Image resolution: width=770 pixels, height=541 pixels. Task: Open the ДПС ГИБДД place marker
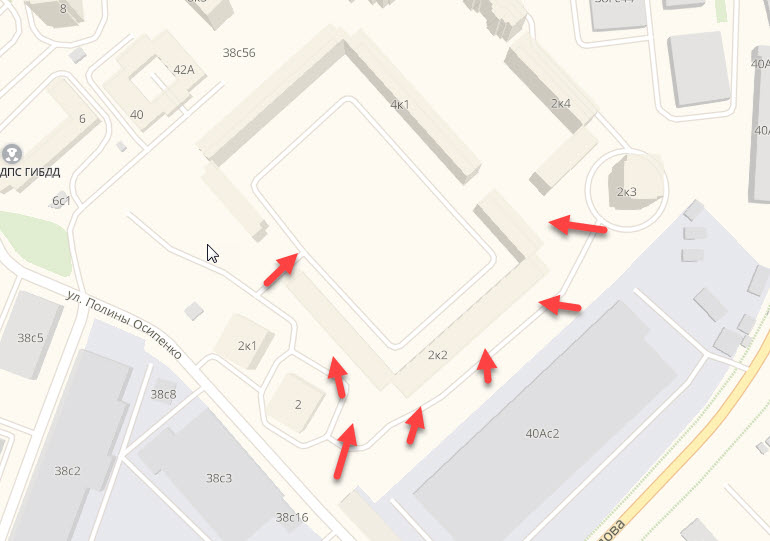point(12,154)
